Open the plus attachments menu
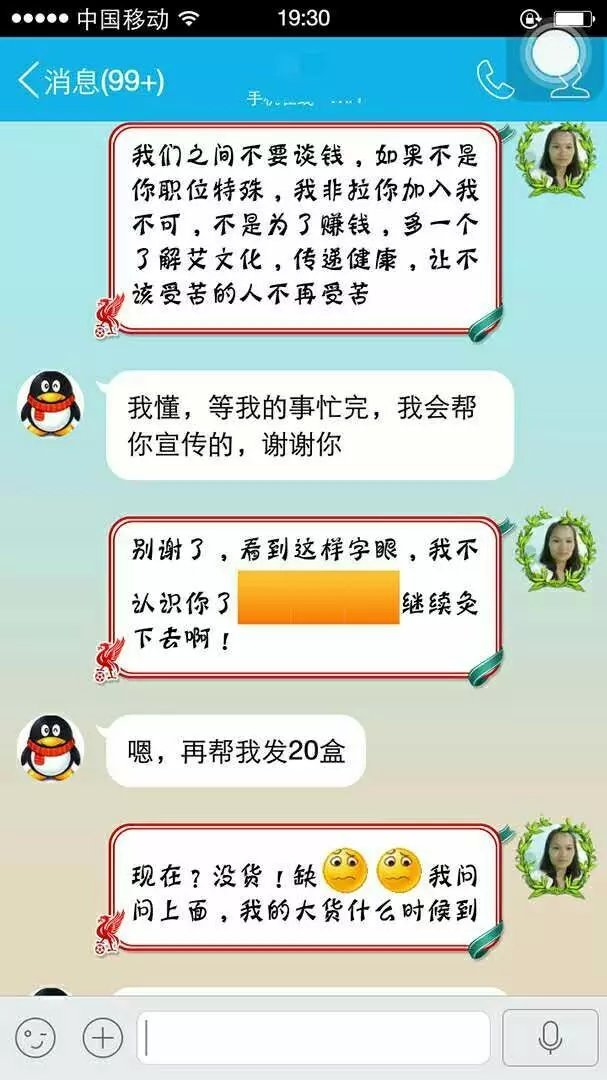The width and height of the screenshot is (607, 1080). [102, 1038]
